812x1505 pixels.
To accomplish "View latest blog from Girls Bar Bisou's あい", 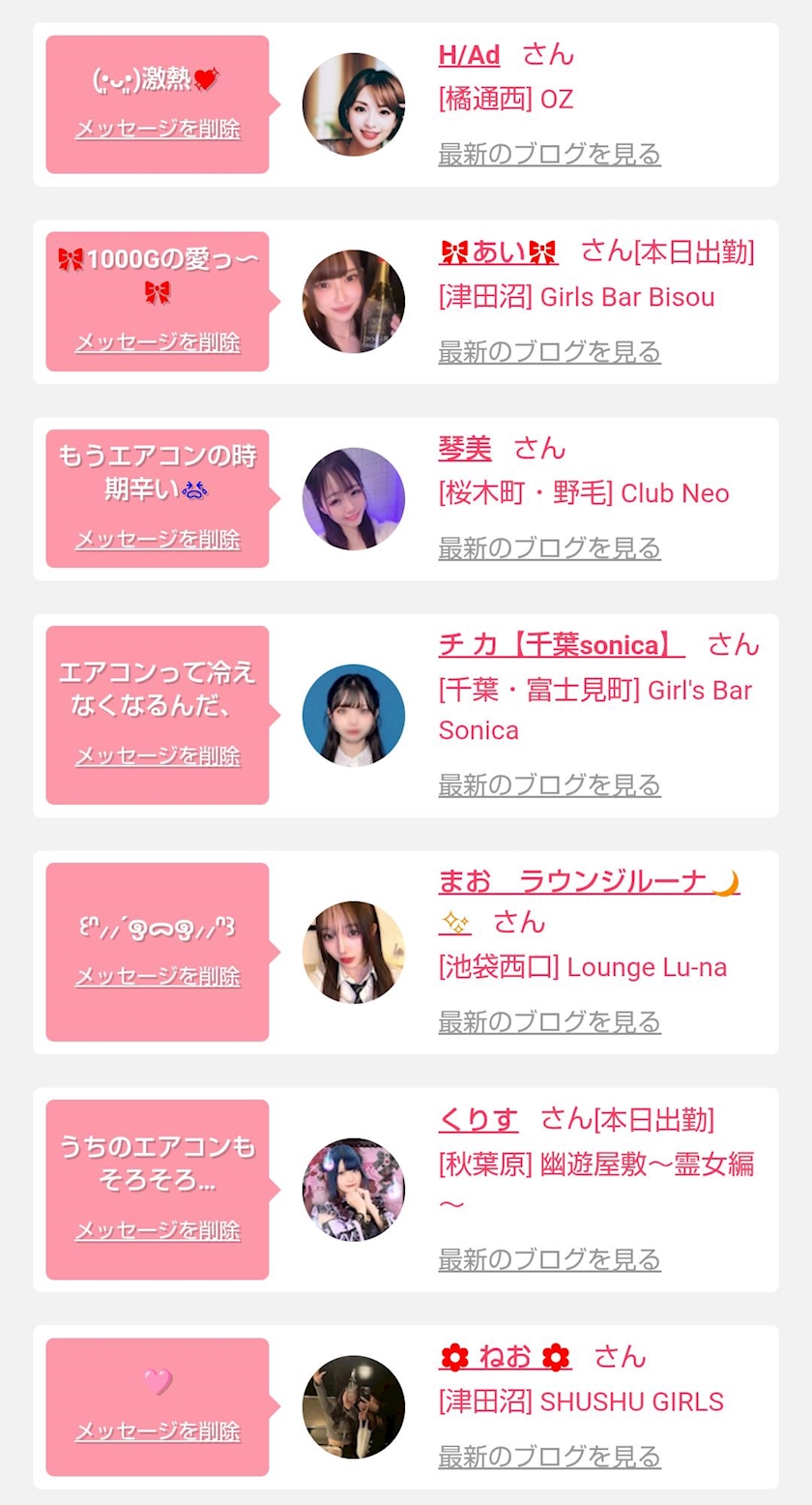I will 549,351.
